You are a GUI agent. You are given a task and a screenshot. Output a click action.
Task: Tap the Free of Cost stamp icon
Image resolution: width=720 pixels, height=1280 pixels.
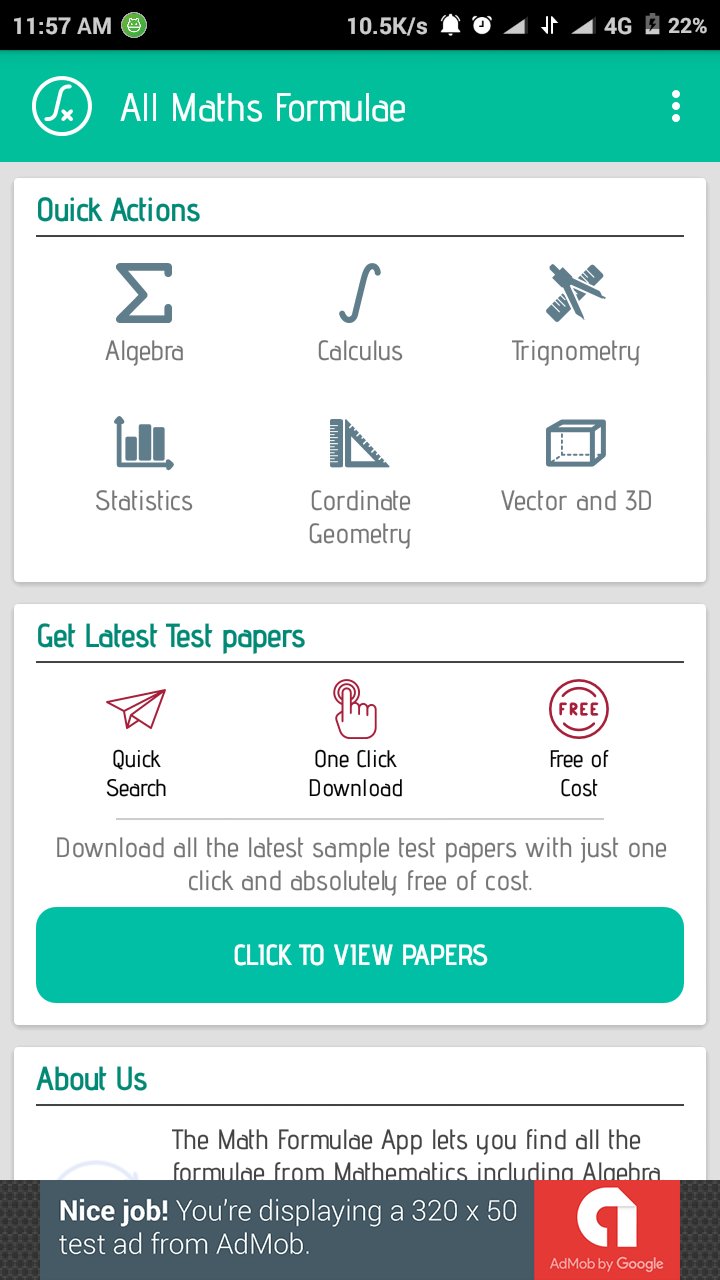[x=578, y=708]
